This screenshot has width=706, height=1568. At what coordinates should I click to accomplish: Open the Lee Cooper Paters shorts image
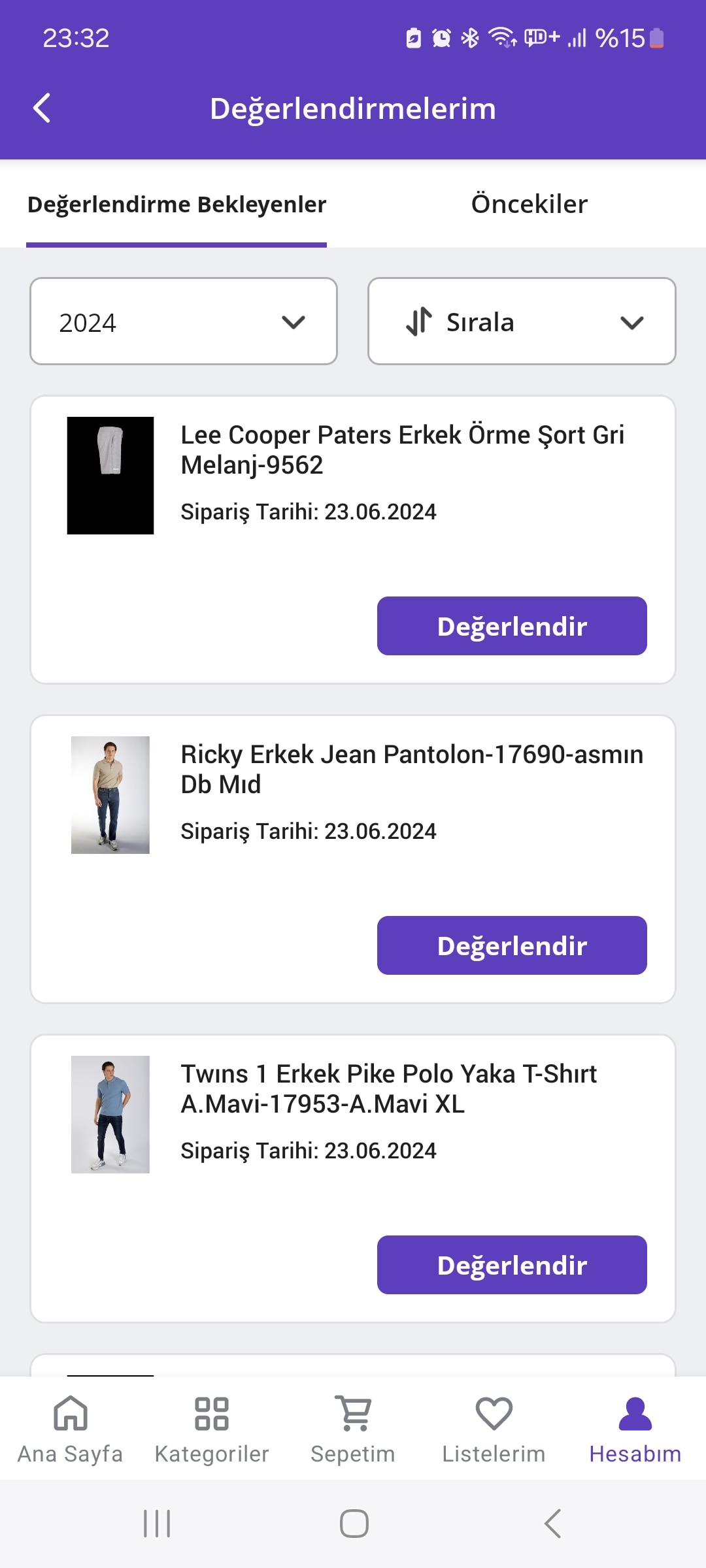(110, 476)
